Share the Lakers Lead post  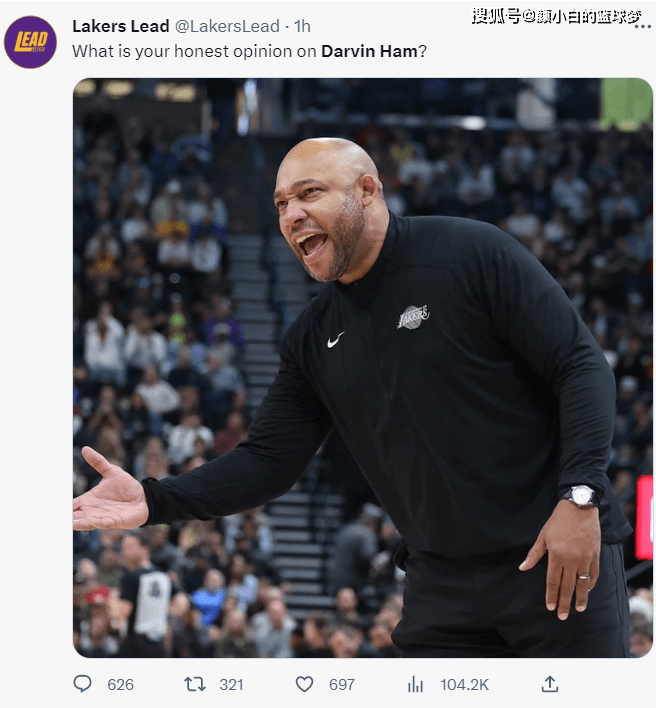(x=549, y=684)
